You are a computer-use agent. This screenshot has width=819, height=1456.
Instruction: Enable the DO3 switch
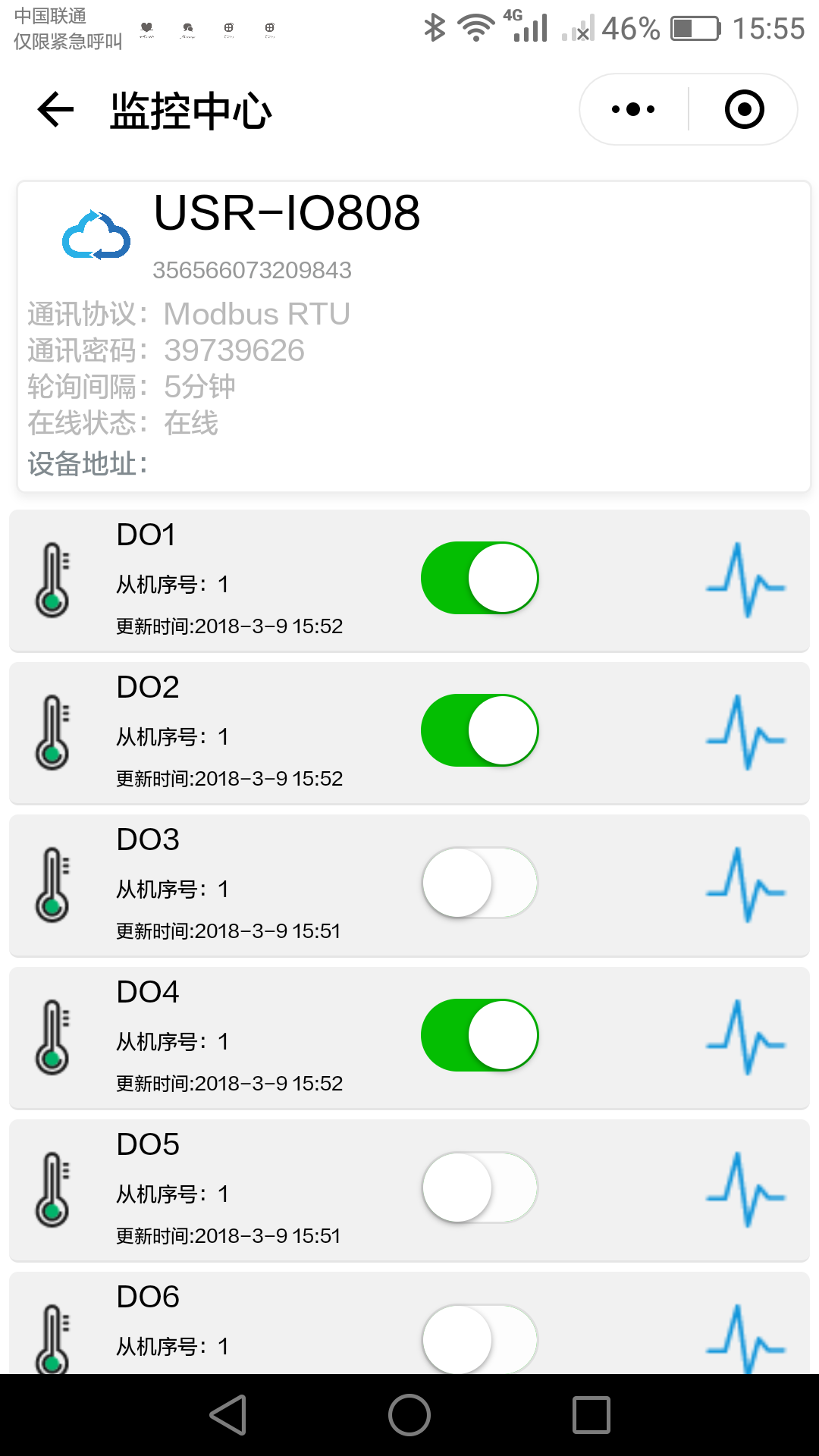pos(480,883)
